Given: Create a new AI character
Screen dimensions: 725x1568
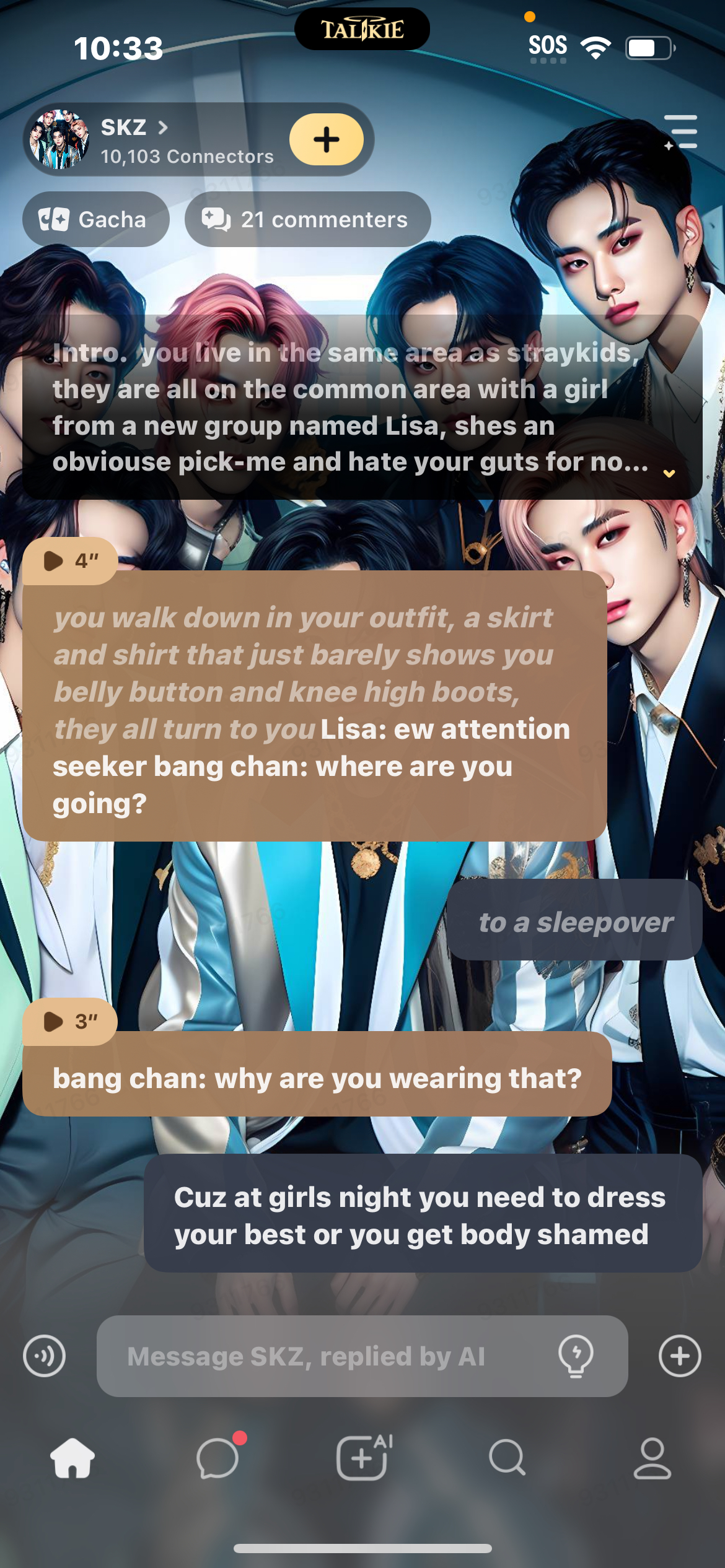Looking at the screenshot, I should click(362, 1458).
